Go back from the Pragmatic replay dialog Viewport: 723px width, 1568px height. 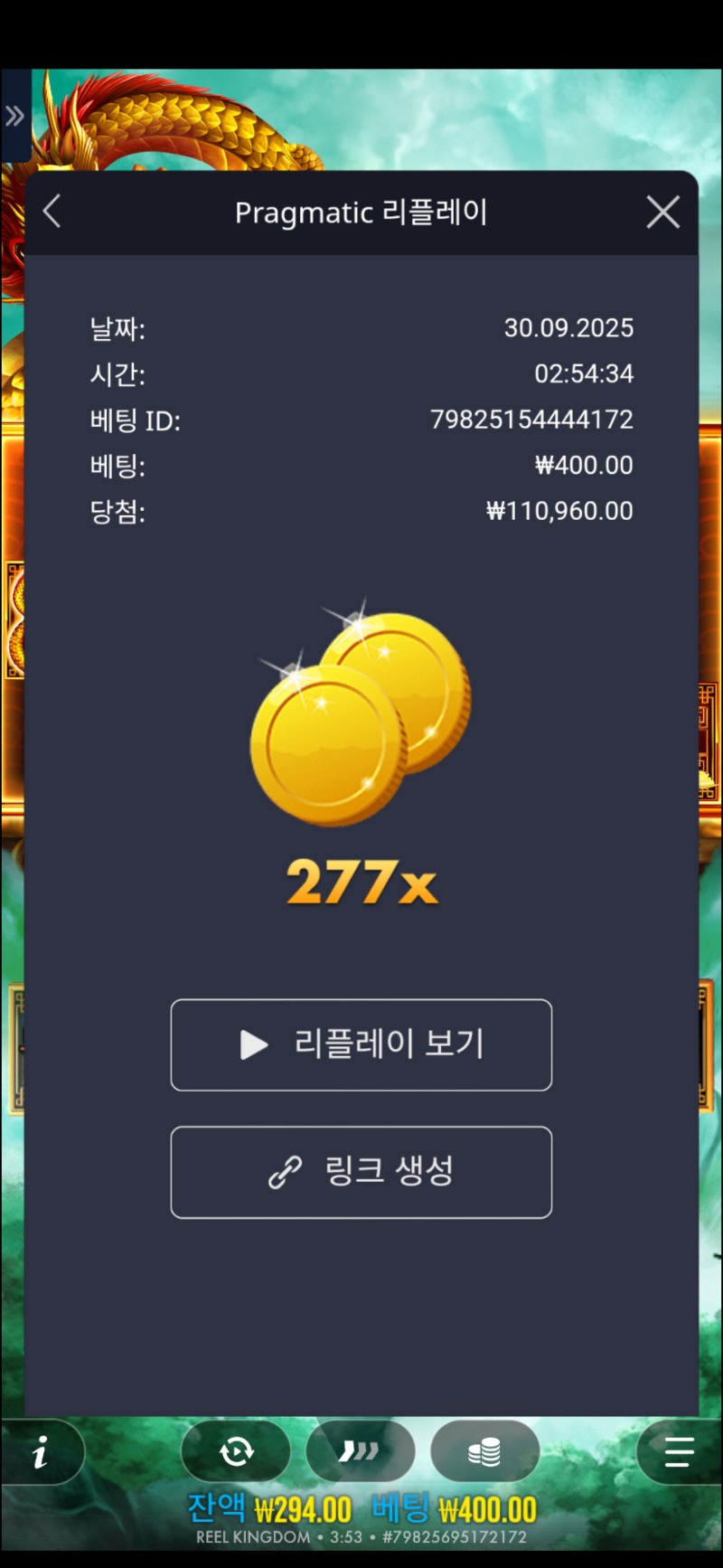pyautogui.click(x=52, y=213)
